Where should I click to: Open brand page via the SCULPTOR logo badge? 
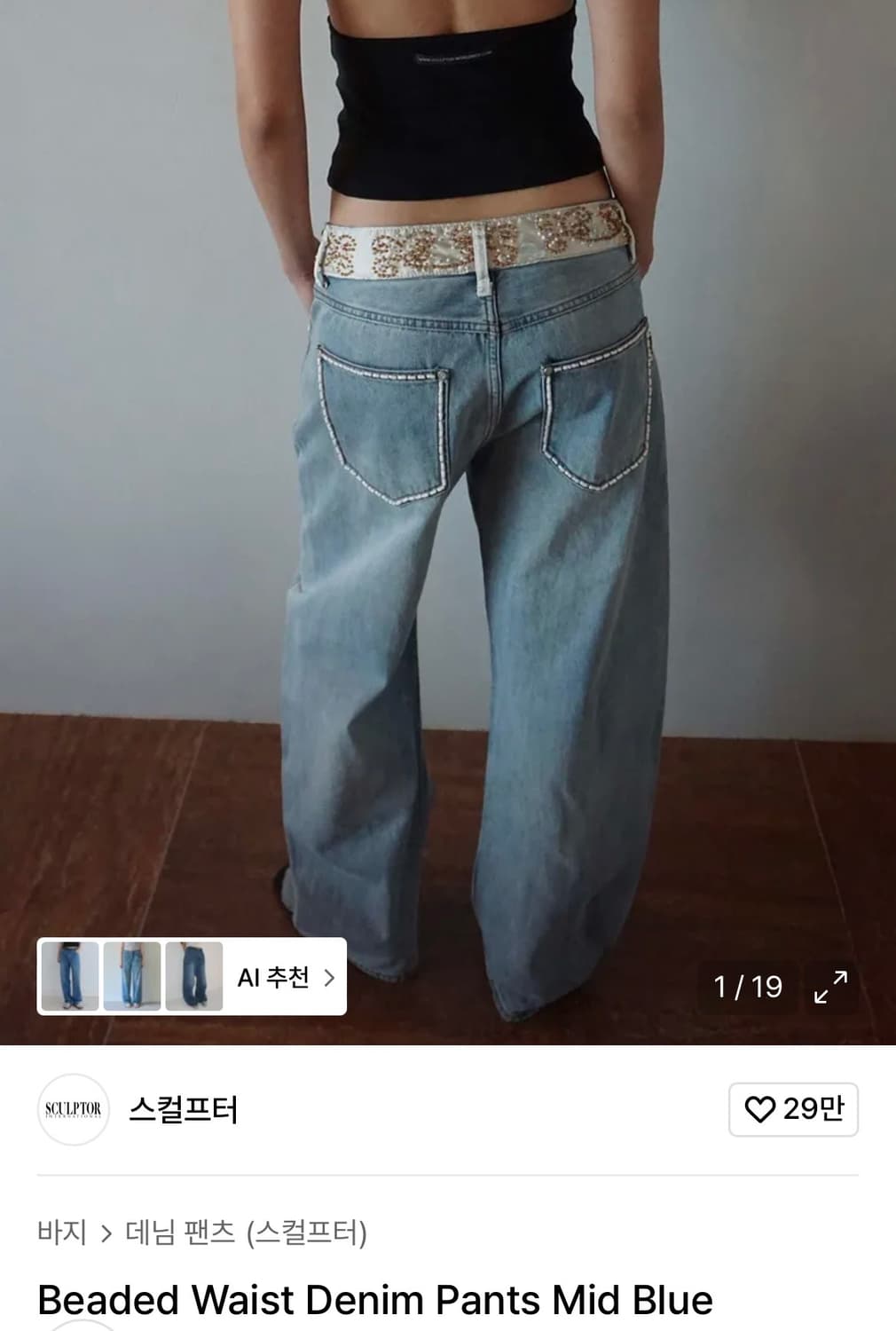[78, 1107]
